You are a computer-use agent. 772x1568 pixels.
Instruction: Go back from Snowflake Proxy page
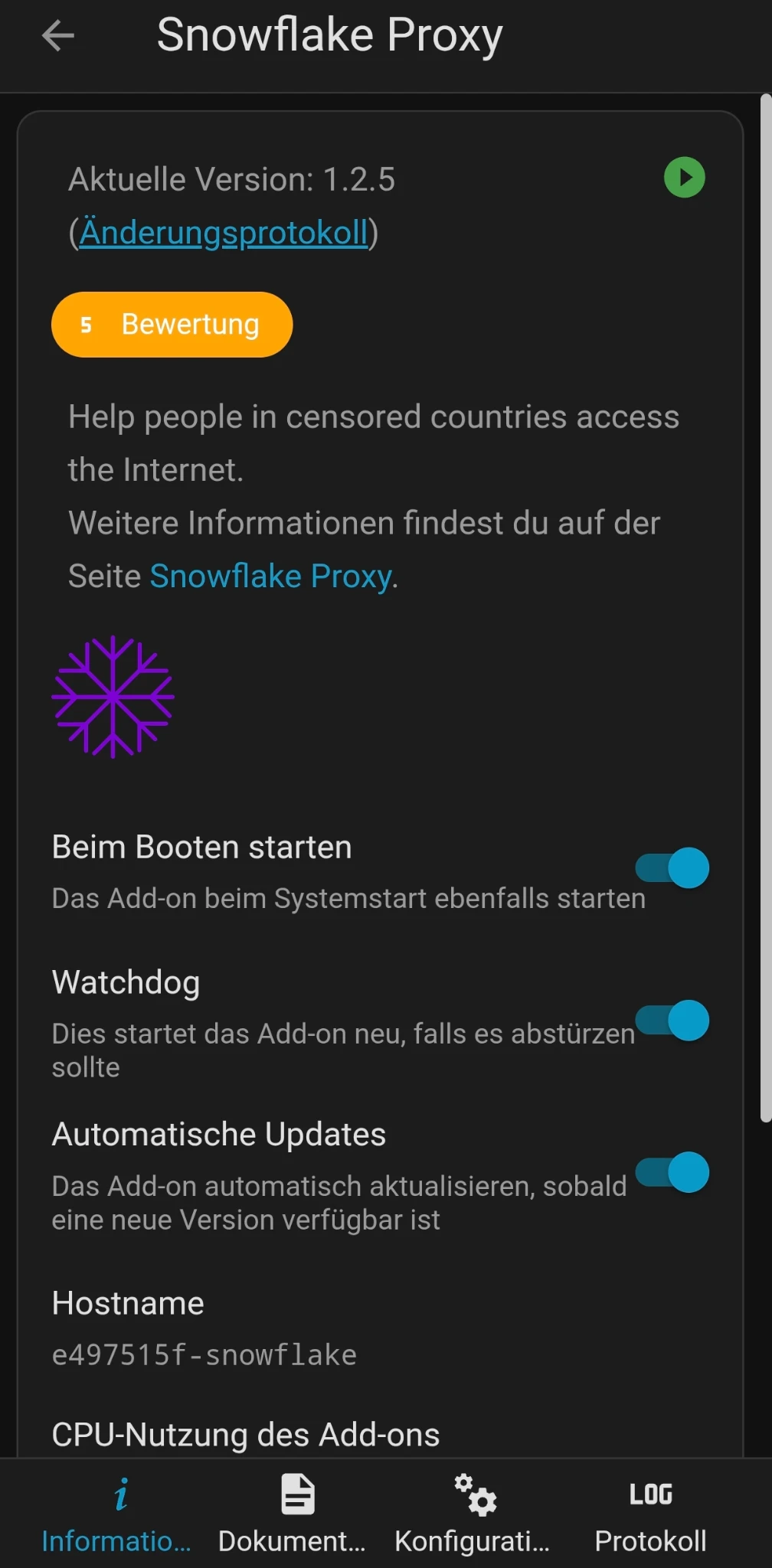(x=58, y=35)
